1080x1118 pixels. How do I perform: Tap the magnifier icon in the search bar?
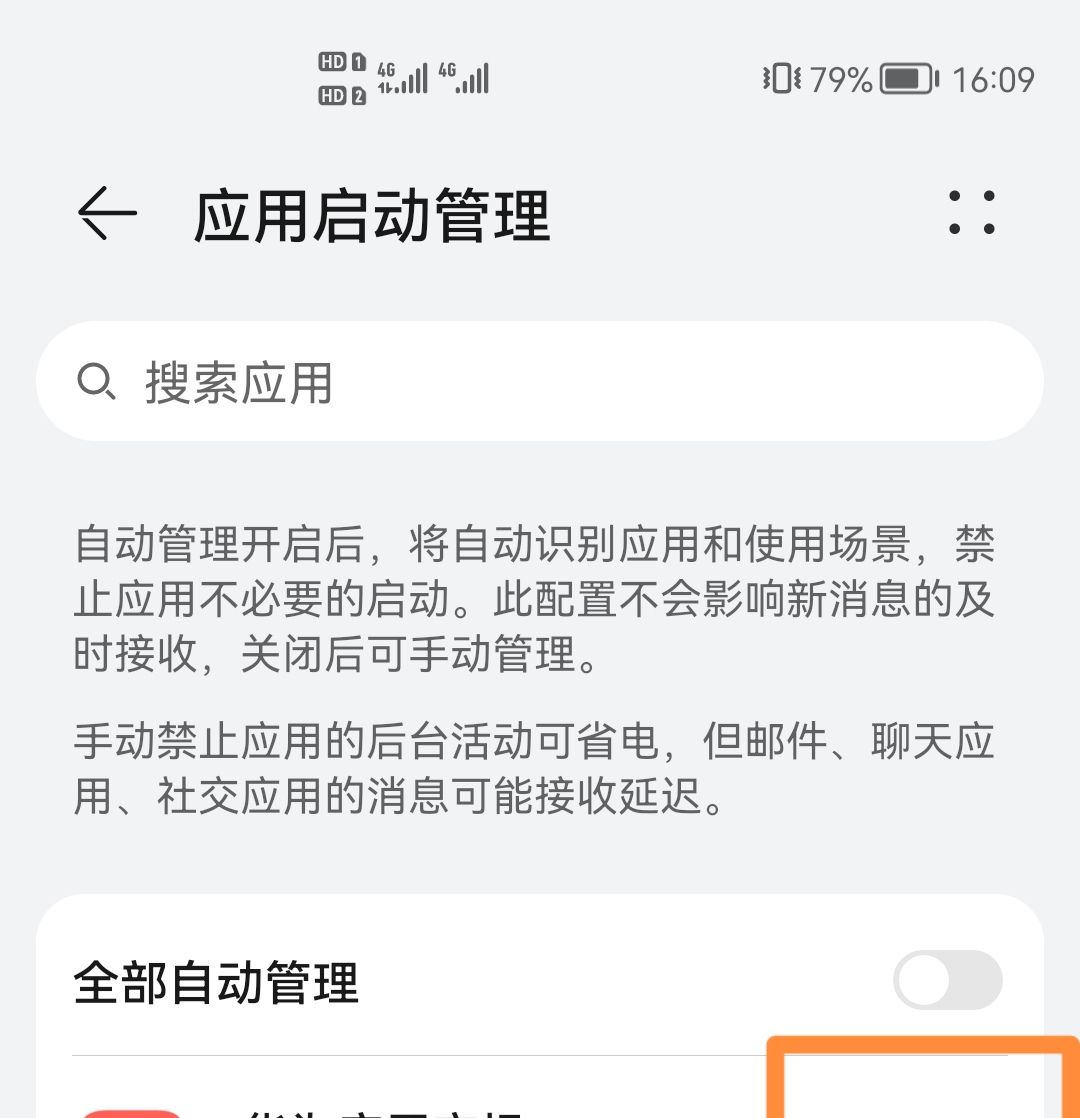[97, 381]
